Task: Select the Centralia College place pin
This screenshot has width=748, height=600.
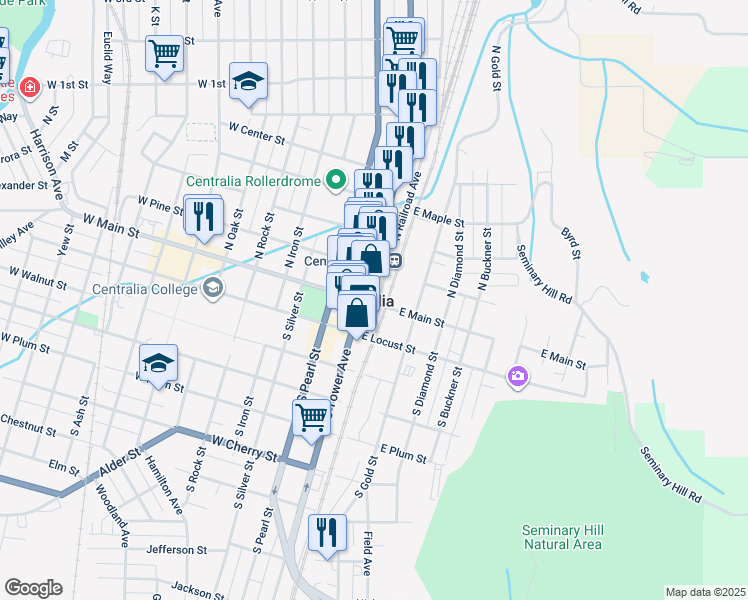Action: coord(213,288)
